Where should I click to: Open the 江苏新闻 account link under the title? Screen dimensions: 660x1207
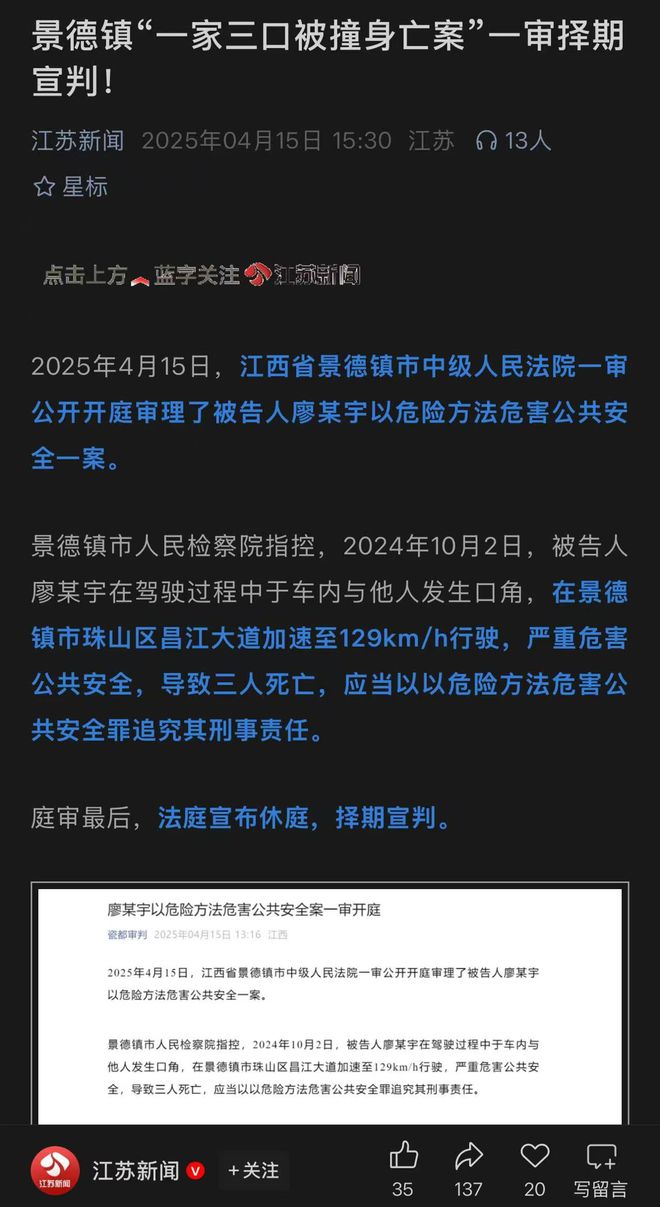[x=78, y=141]
